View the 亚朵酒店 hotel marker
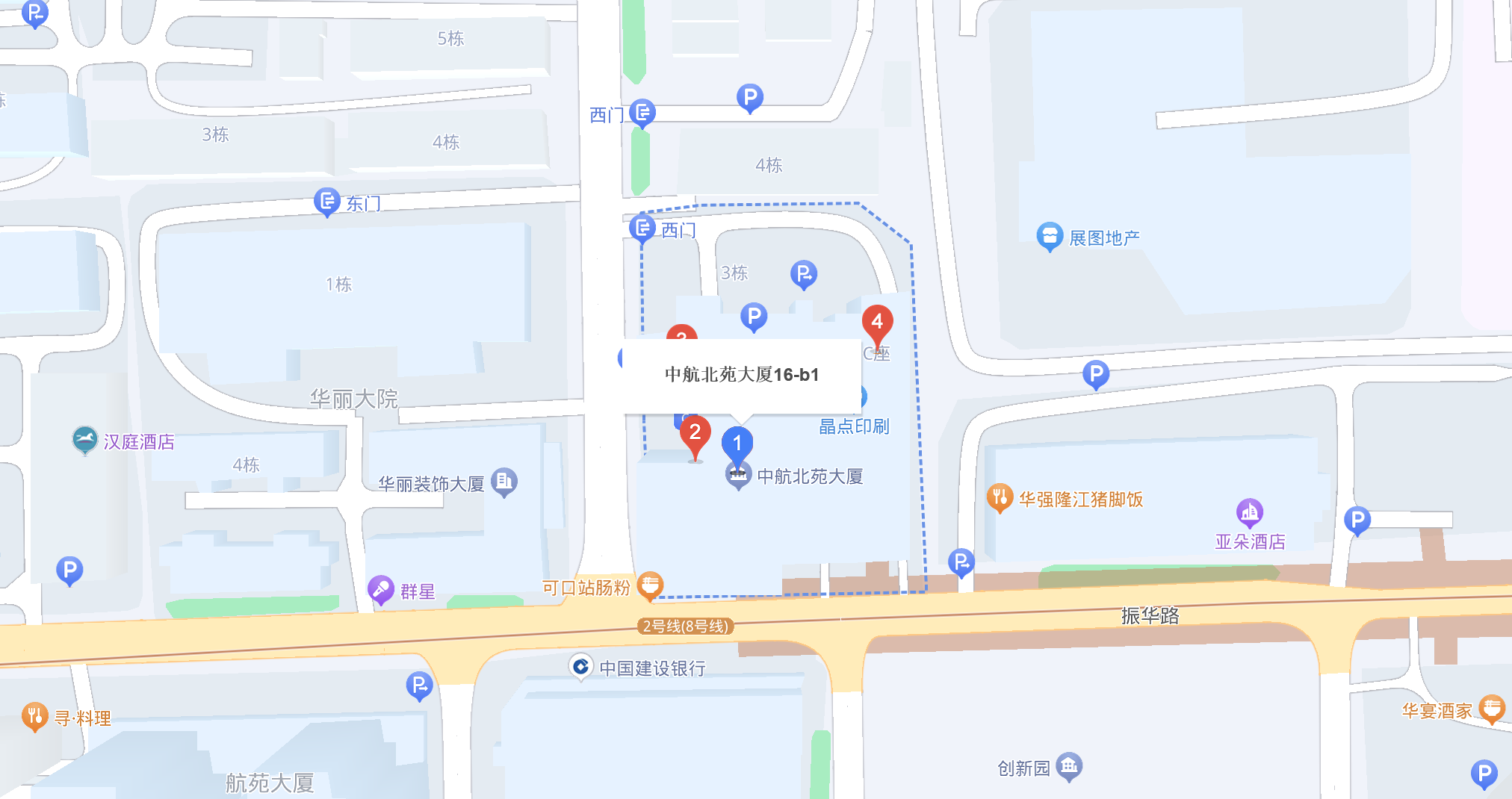Image resolution: width=1512 pixels, height=799 pixels. click(x=1249, y=513)
